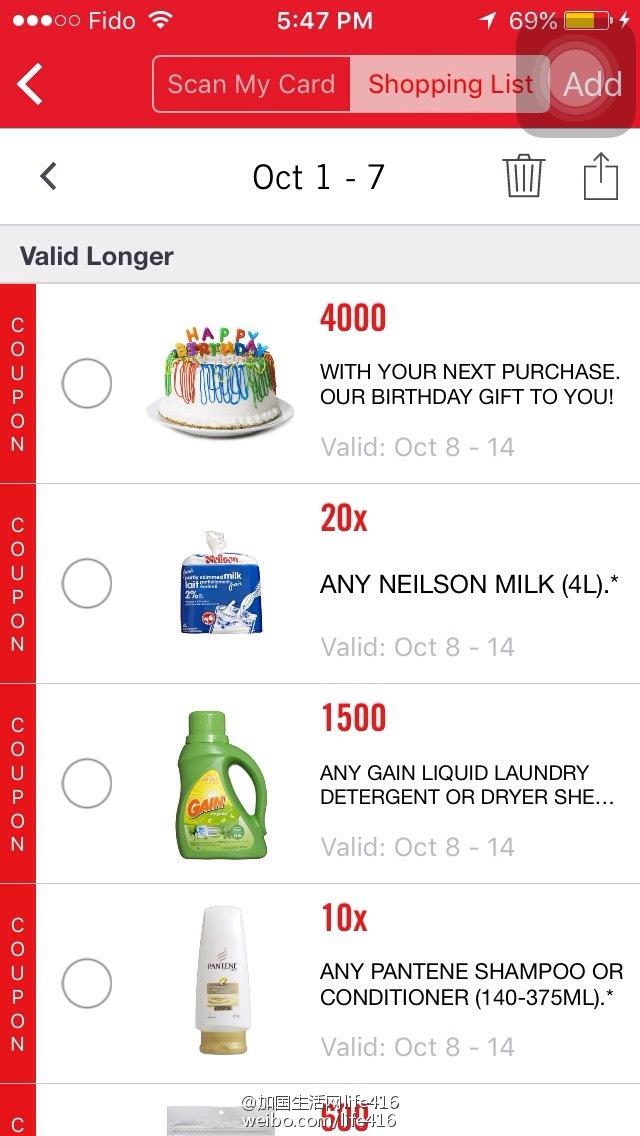Open the Pantene shampoo or conditioner offer
Screen dimensions: 640x1136
pyautogui.click(x=470, y=985)
